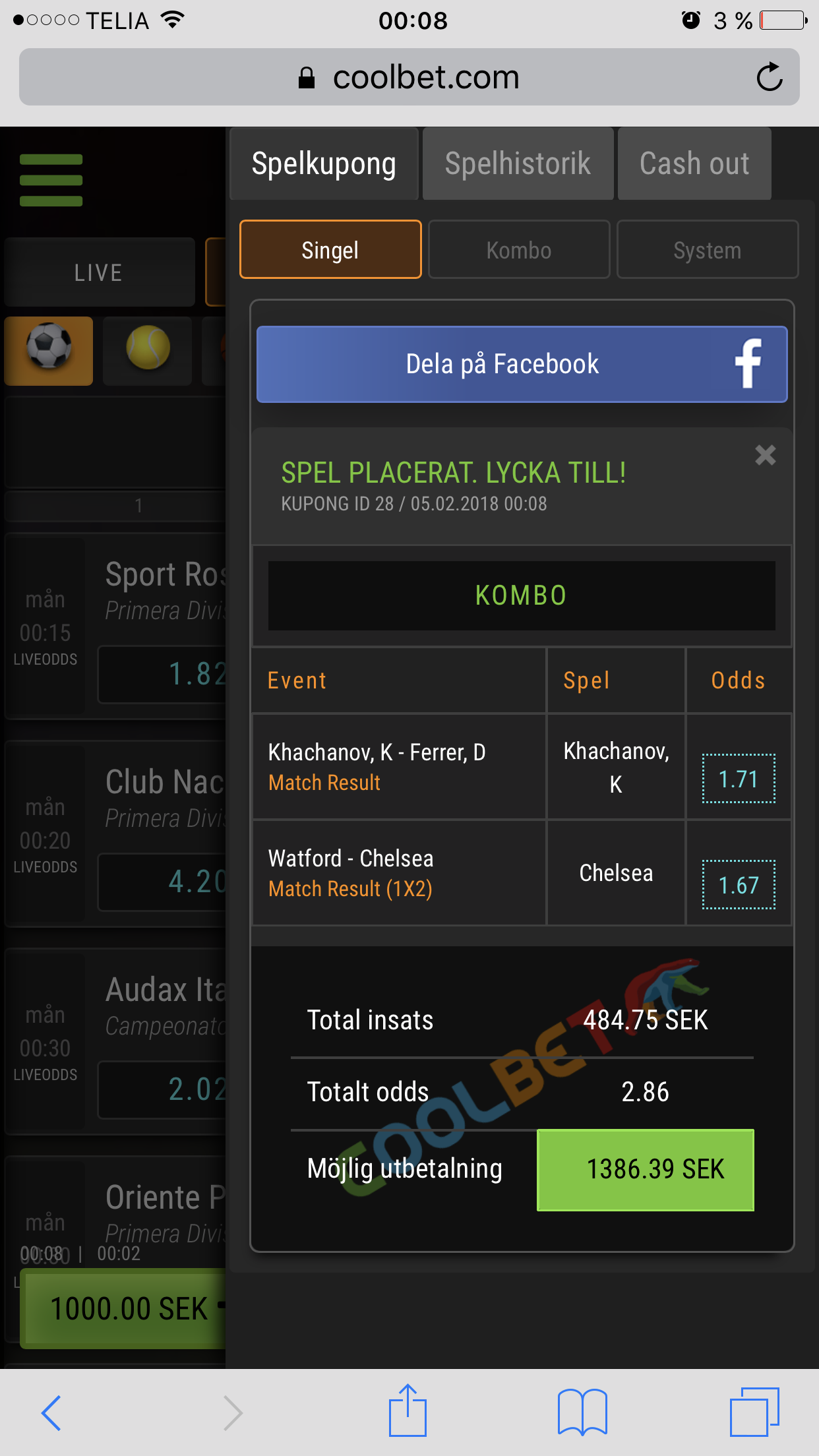Select the football sport icon
The height and width of the screenshot is (1456, 819).
pos(49,350)
